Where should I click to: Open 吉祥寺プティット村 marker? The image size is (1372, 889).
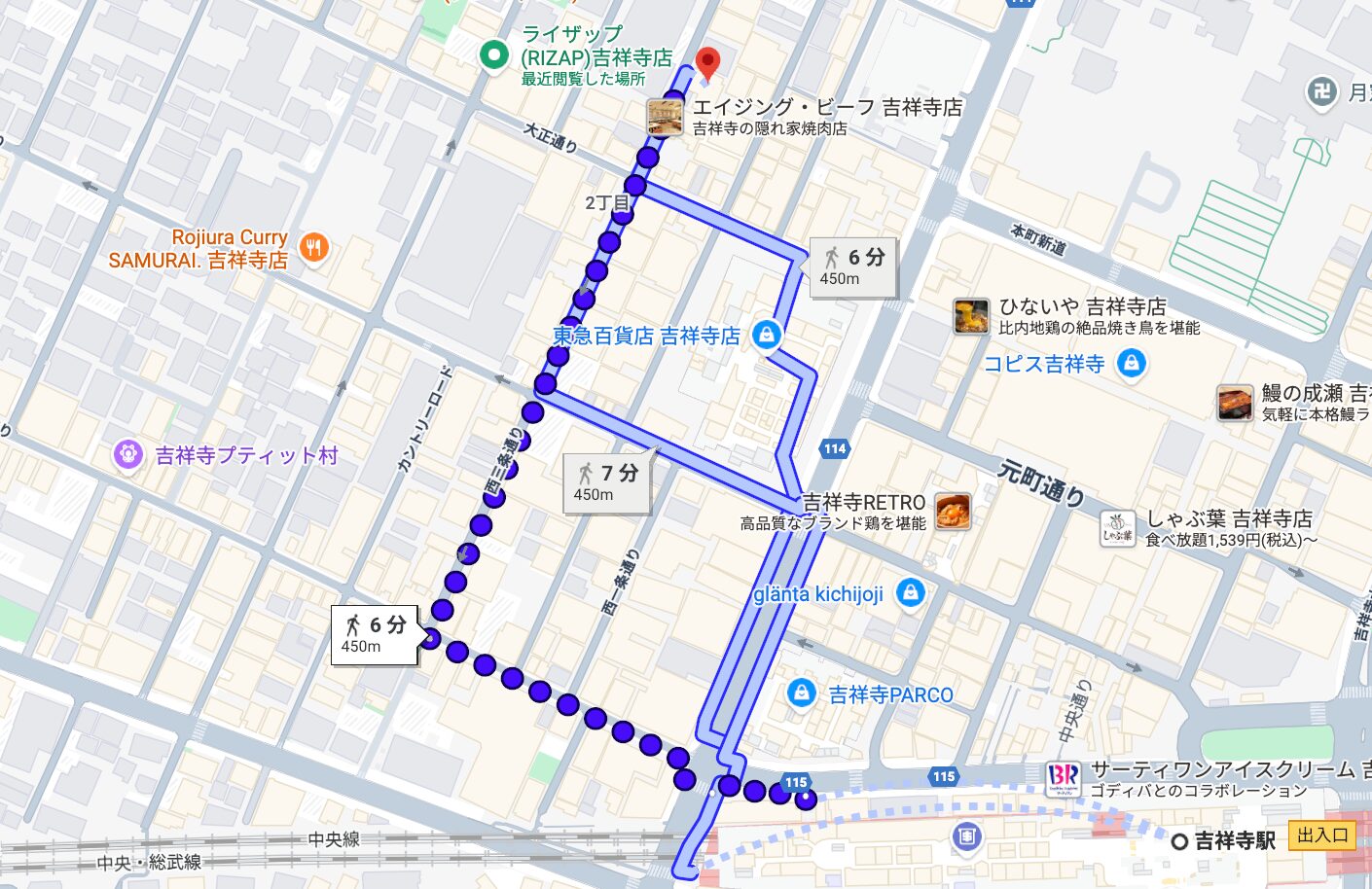coord(127,454)
